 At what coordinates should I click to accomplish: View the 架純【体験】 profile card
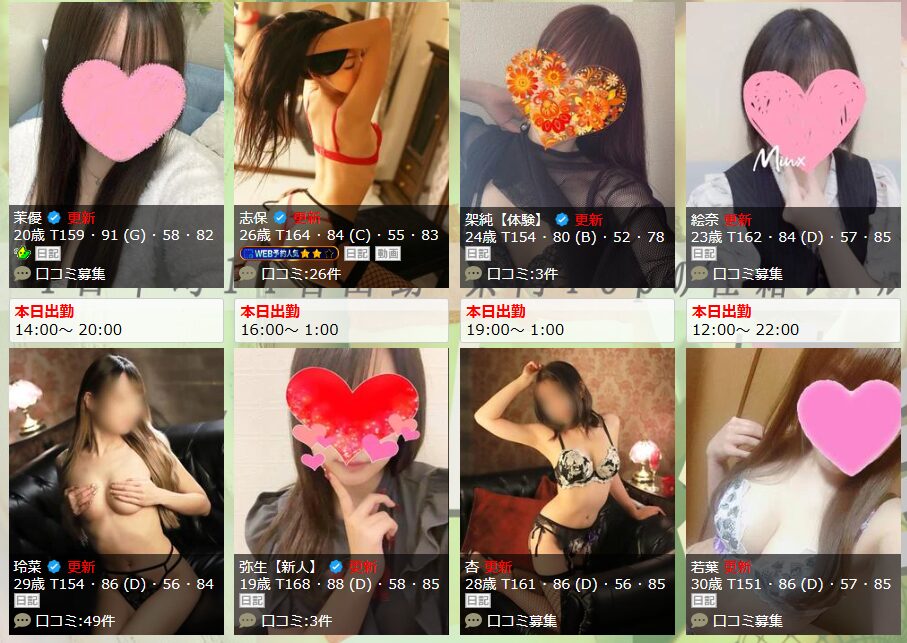pos(567,110)
